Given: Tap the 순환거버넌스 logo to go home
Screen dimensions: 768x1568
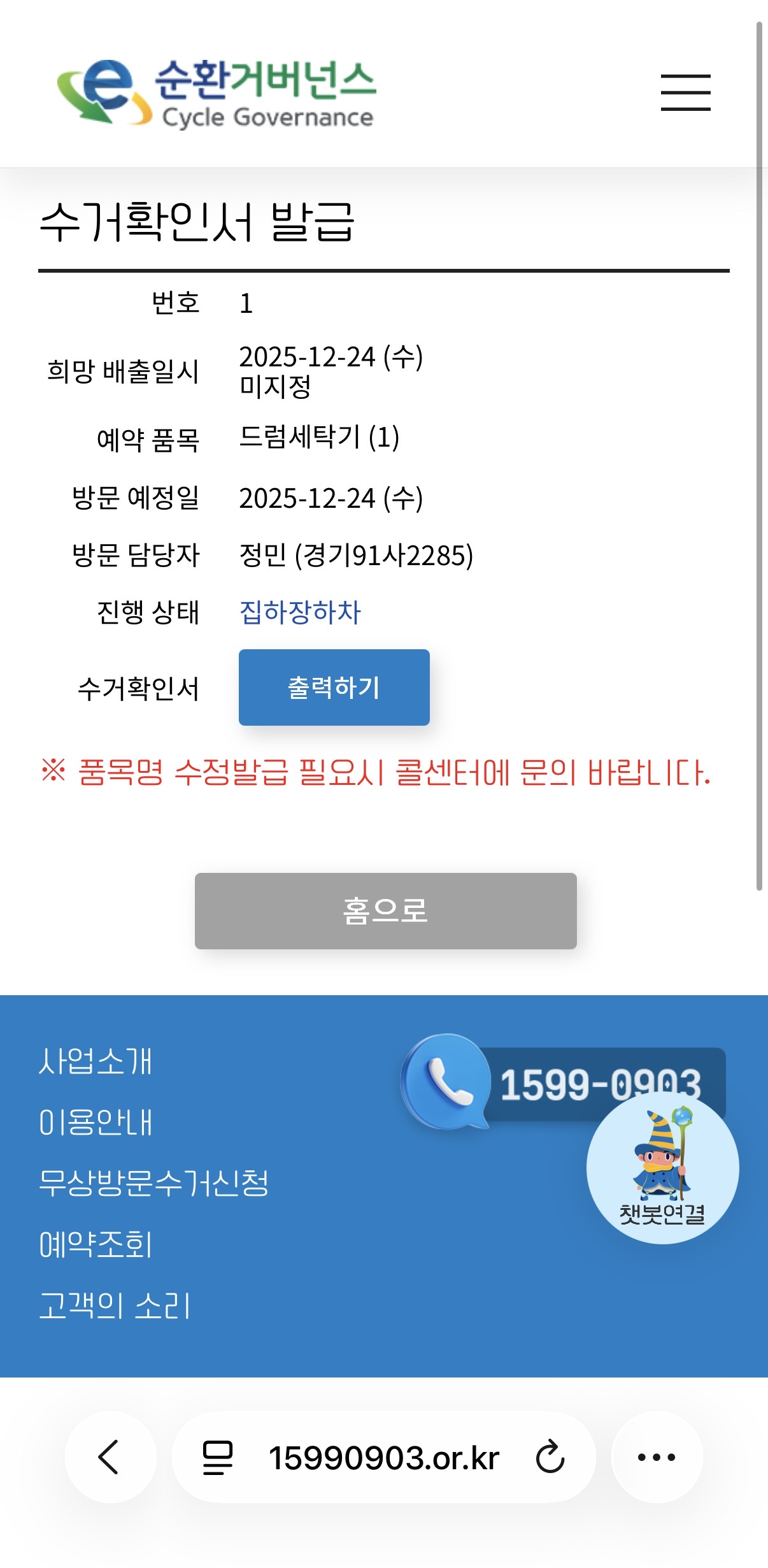Looking at the screenshot, I should (x=217, y=93).
